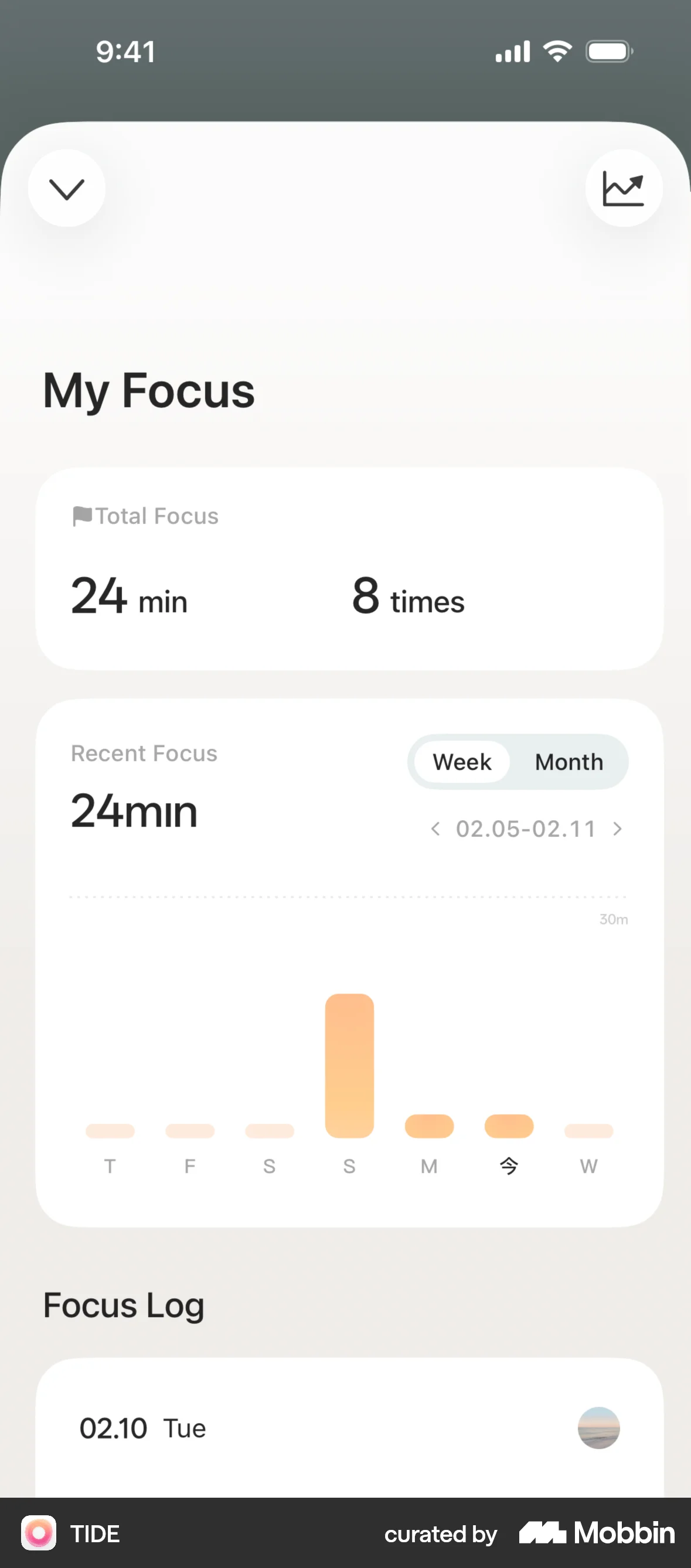
Task: Switch to Month view
Action: click(568, 762)
